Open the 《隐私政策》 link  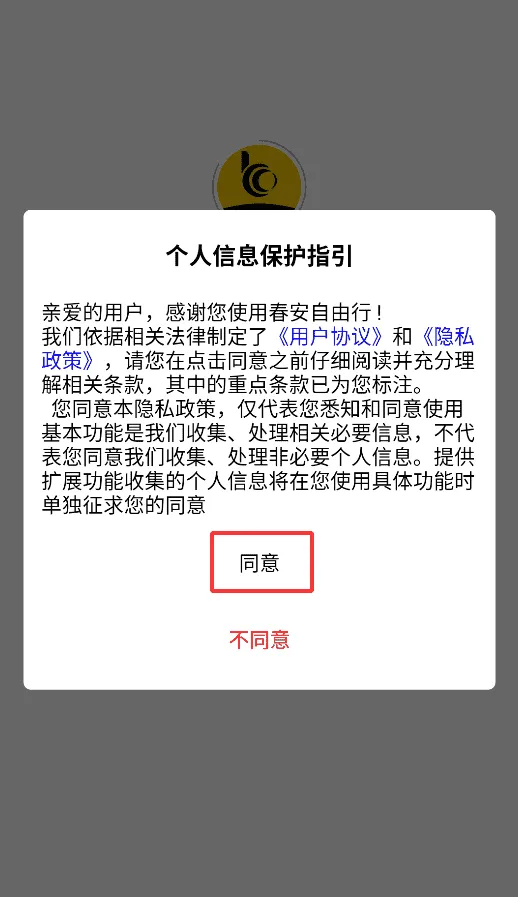pyautogui.click(x=446, y=337)
